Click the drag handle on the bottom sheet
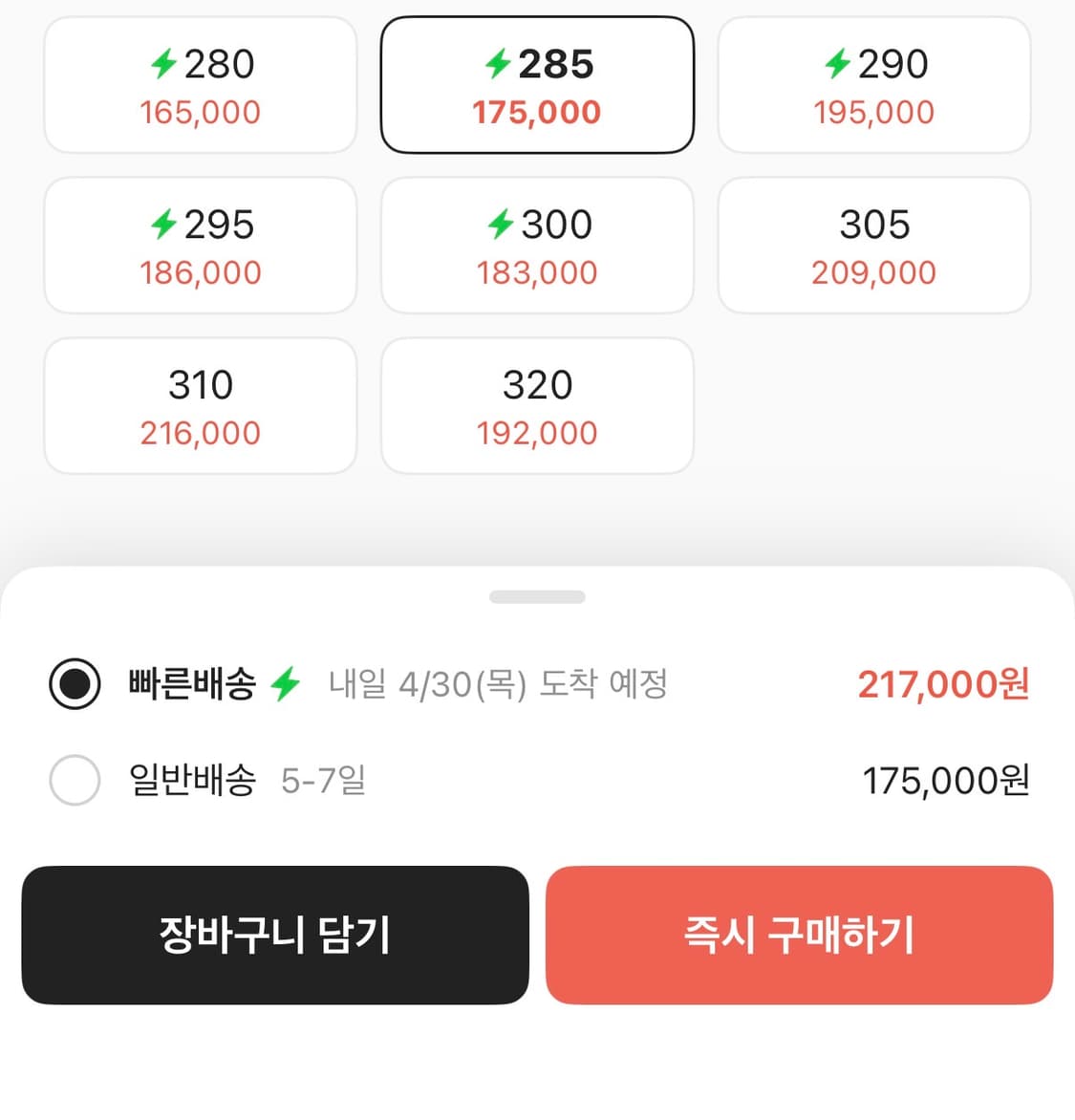 [537, 596]
